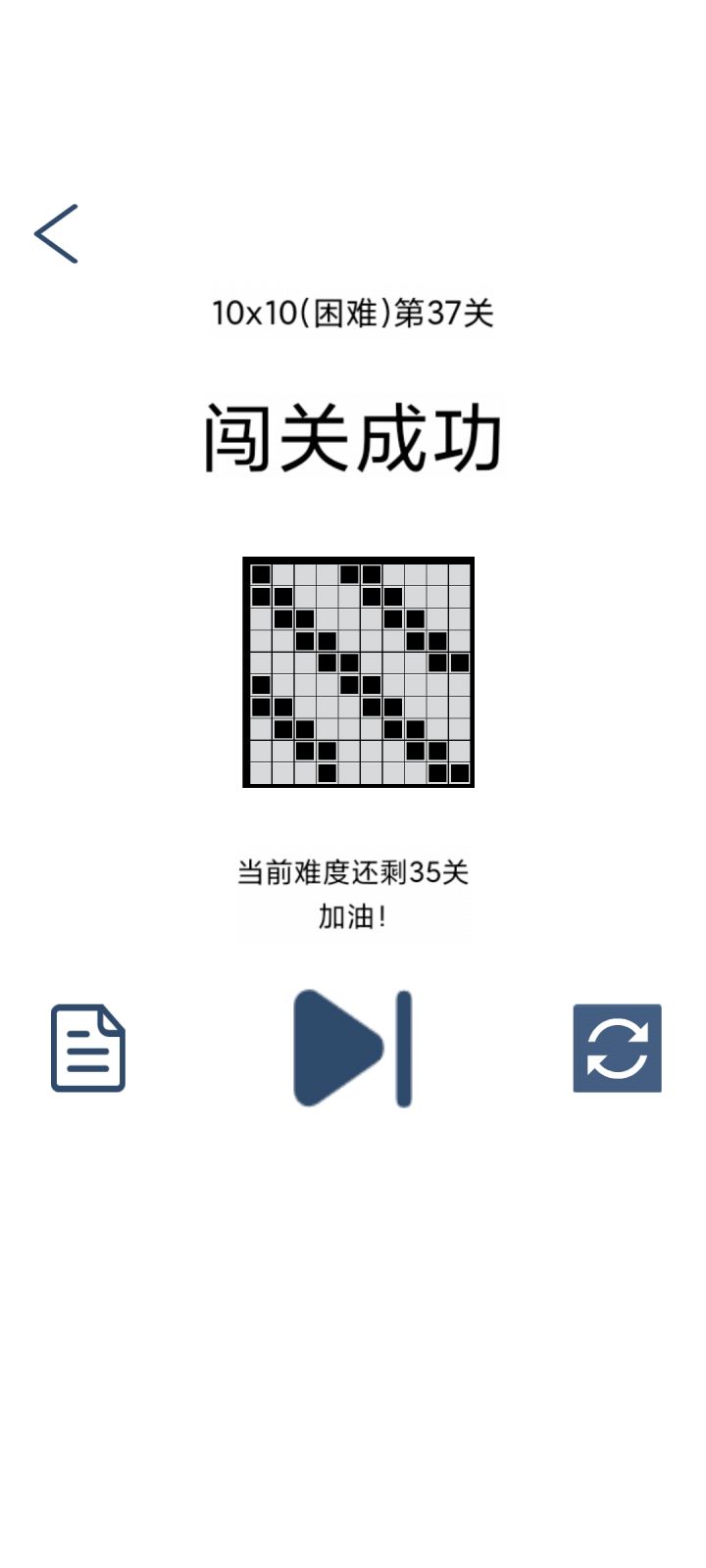The height and width of the screenshot is (1568, 706).
Task: Click the page/notes icon on the left
Action: [86, 1048]
